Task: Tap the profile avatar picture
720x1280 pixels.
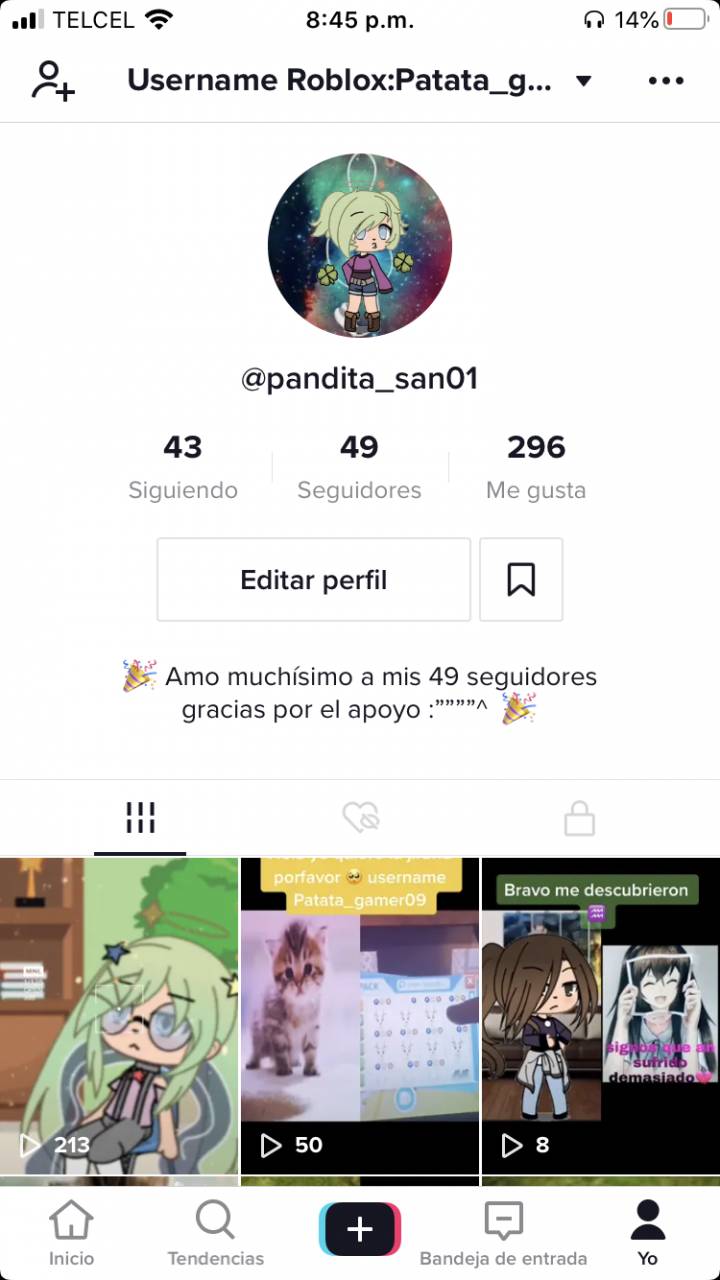Action: click(x=360, y=245)
